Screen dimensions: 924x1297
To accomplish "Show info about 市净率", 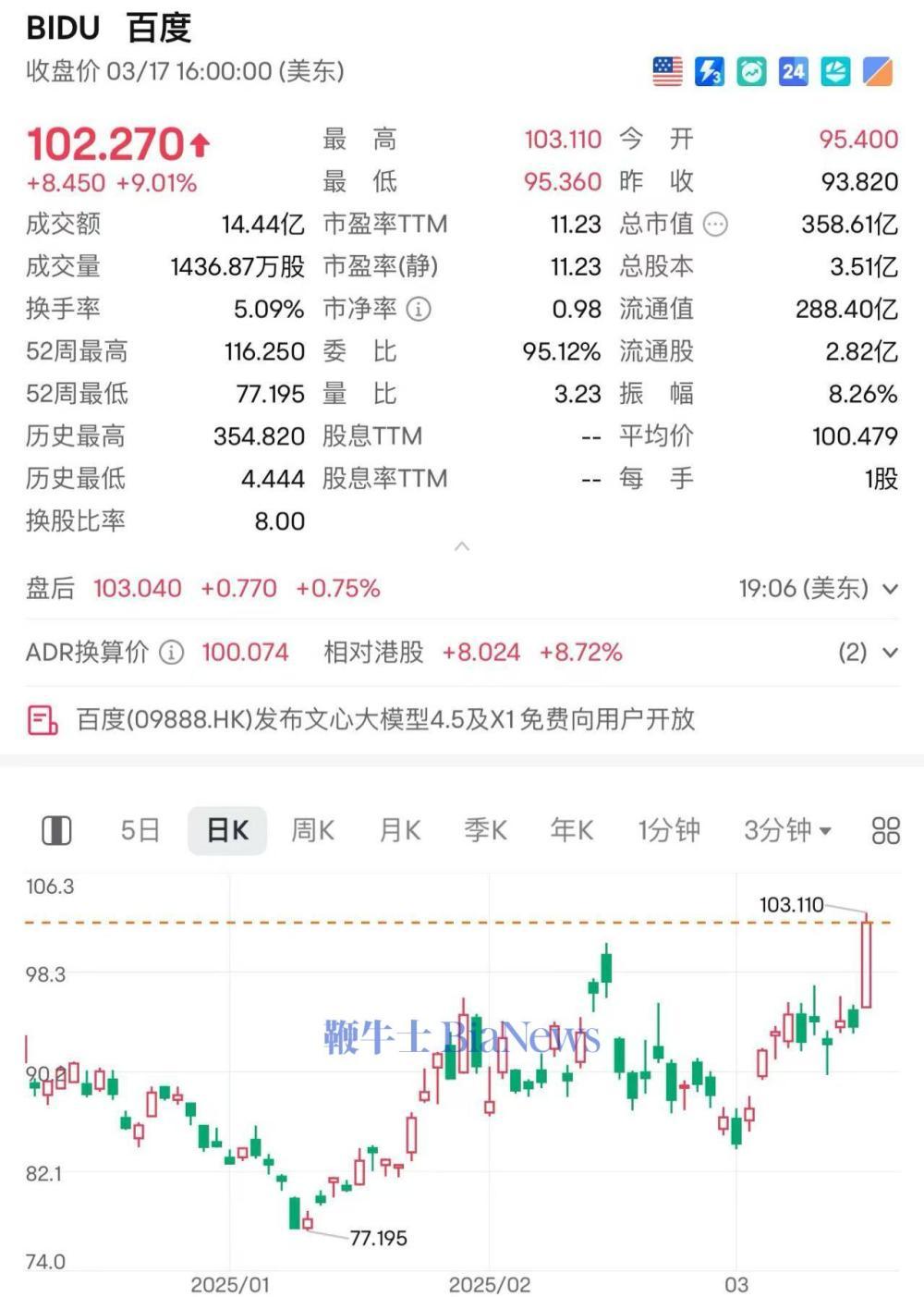I will 419,309.
